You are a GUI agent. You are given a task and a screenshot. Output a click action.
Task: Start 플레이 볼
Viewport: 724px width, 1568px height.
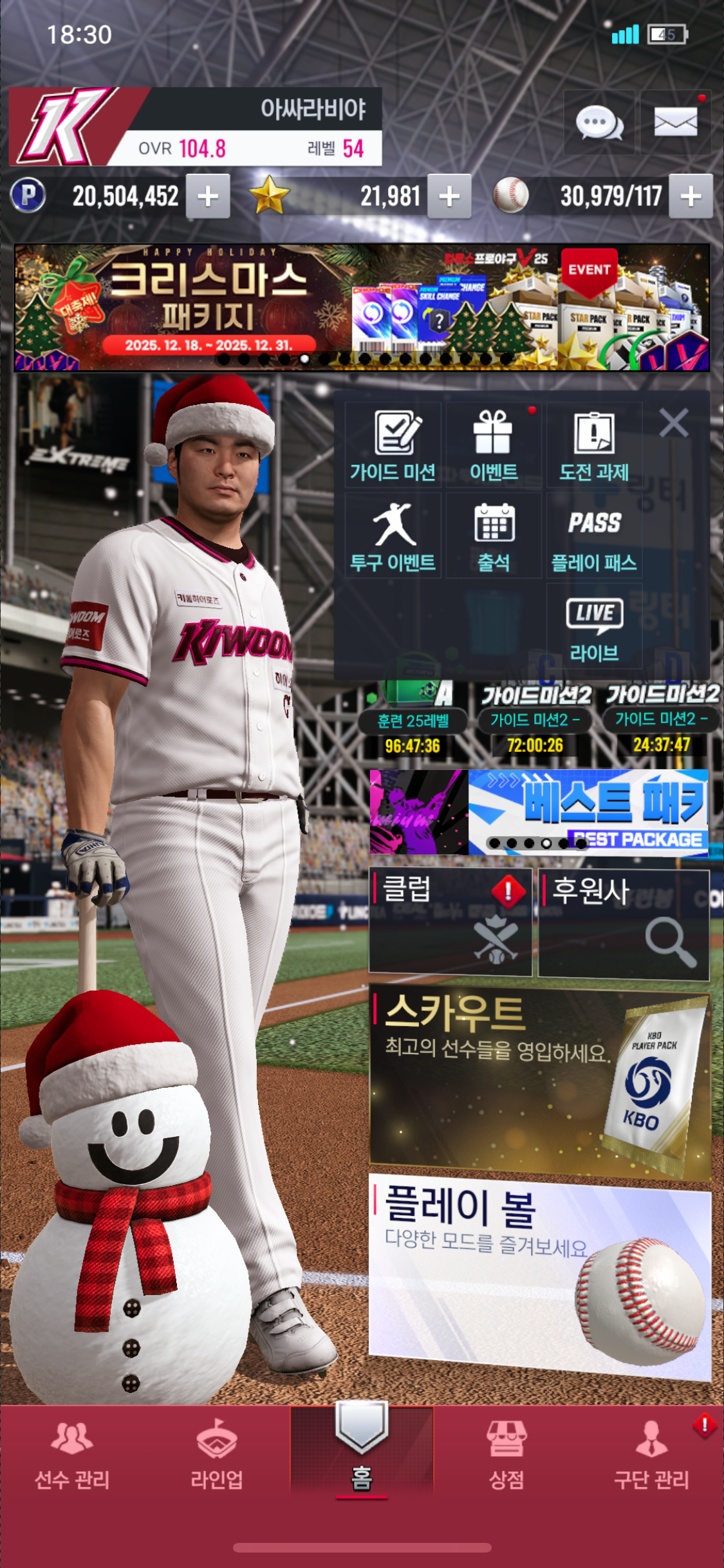click(539, 1274)
